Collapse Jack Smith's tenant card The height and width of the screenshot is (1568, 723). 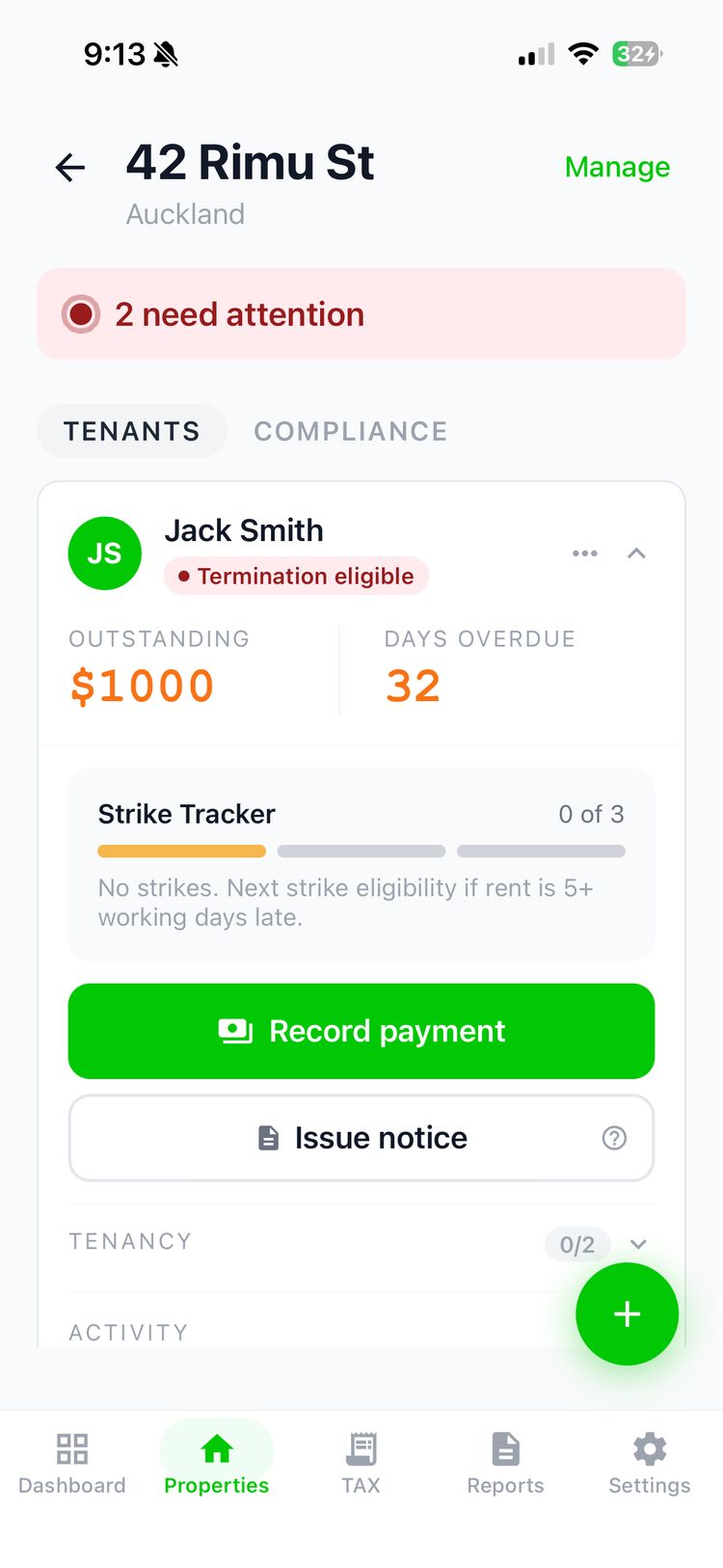636,554
